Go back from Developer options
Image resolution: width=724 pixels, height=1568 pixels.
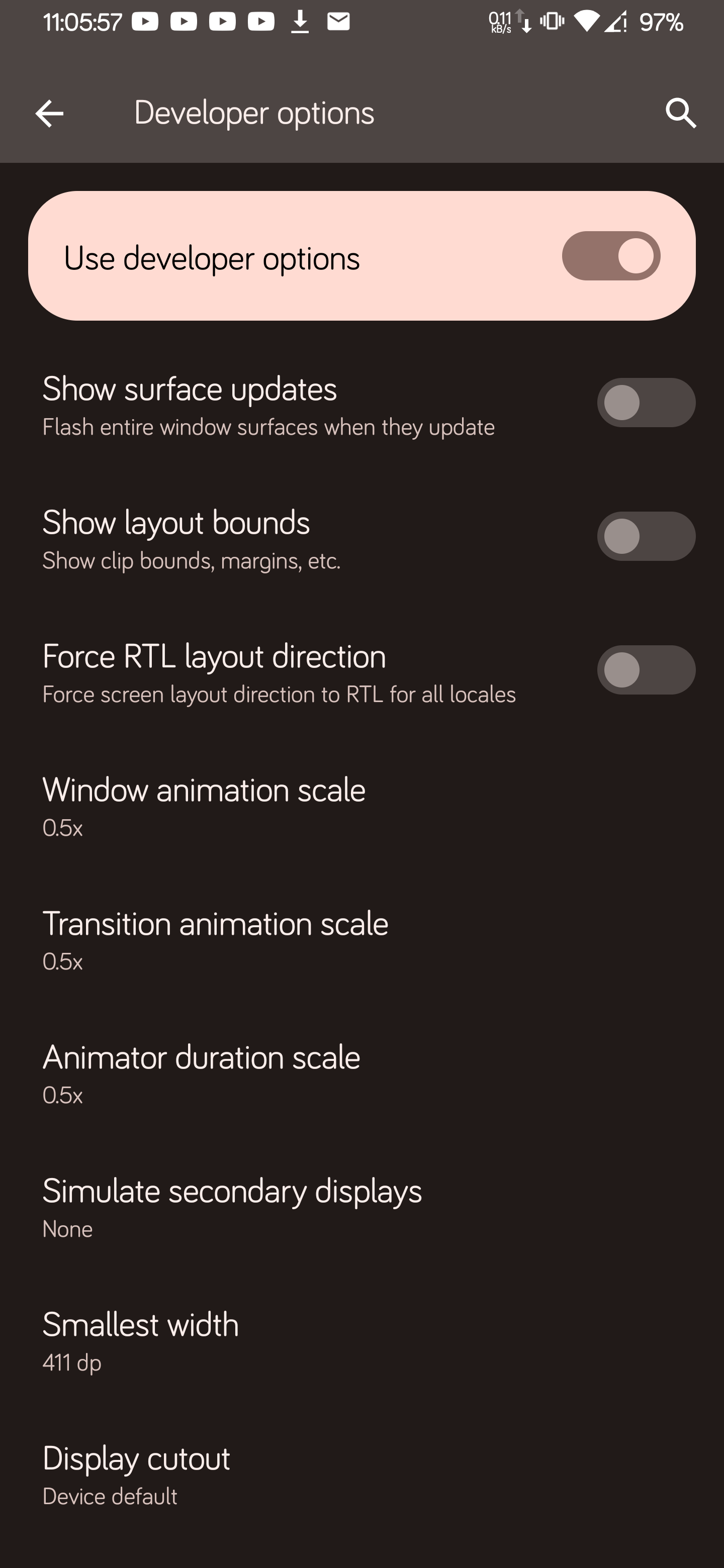[49, 113]
